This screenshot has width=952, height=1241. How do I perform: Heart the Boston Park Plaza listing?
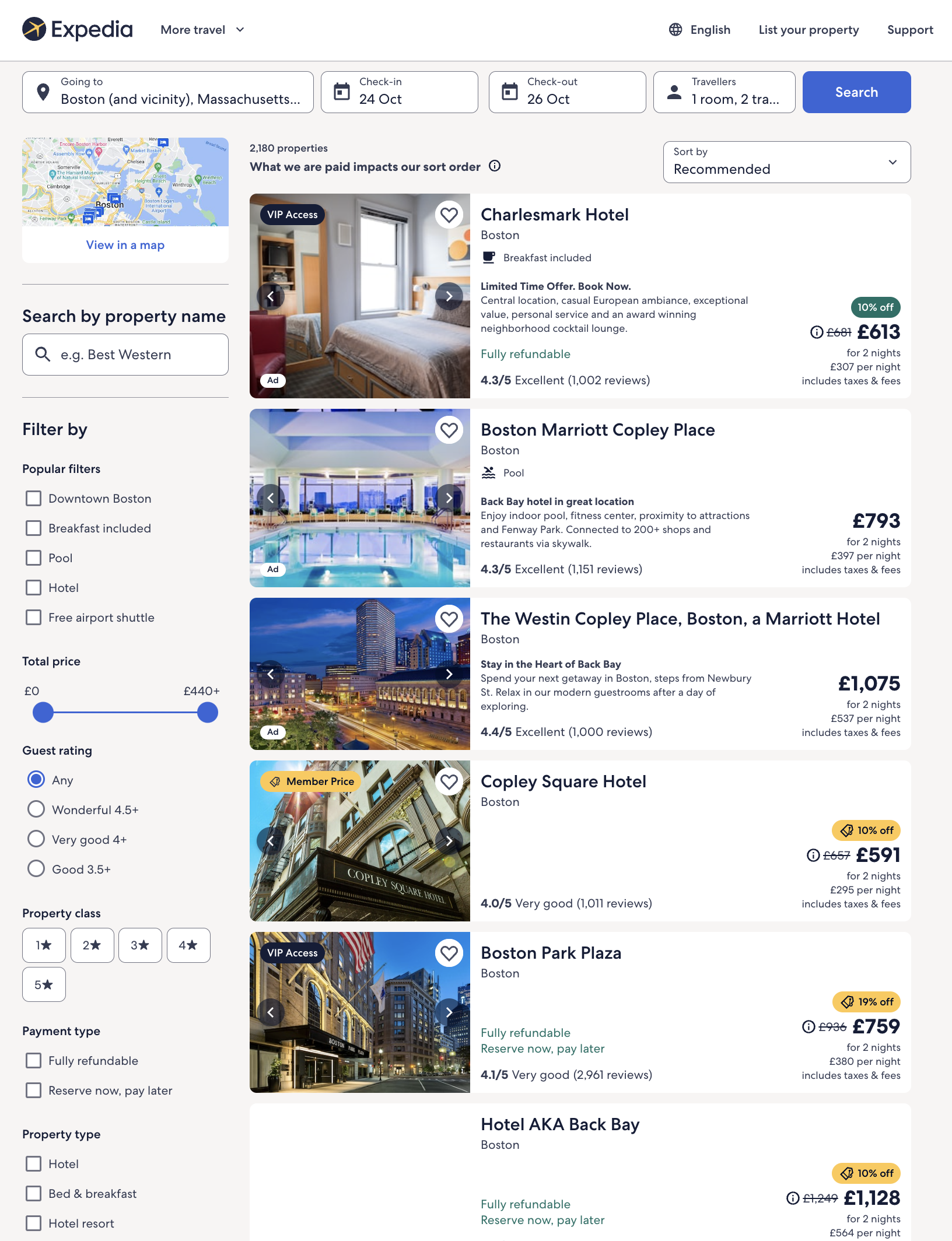click(449, 953)
